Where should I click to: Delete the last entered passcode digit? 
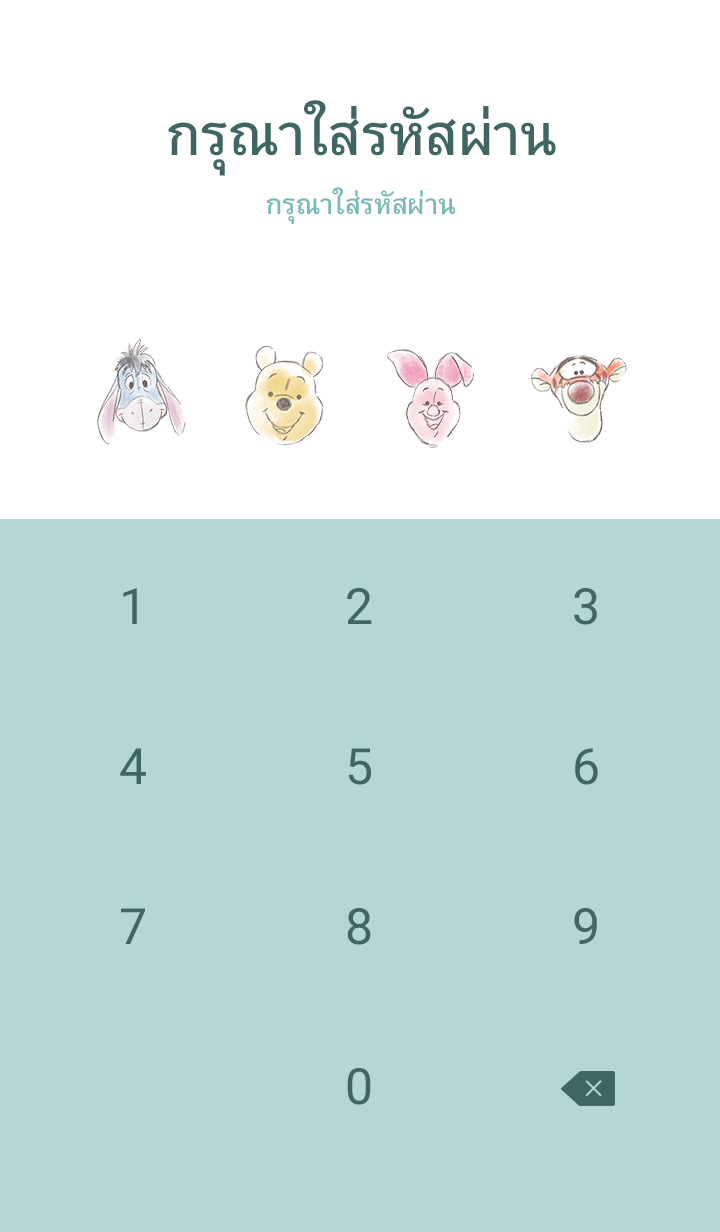(x=588, y=1088)
